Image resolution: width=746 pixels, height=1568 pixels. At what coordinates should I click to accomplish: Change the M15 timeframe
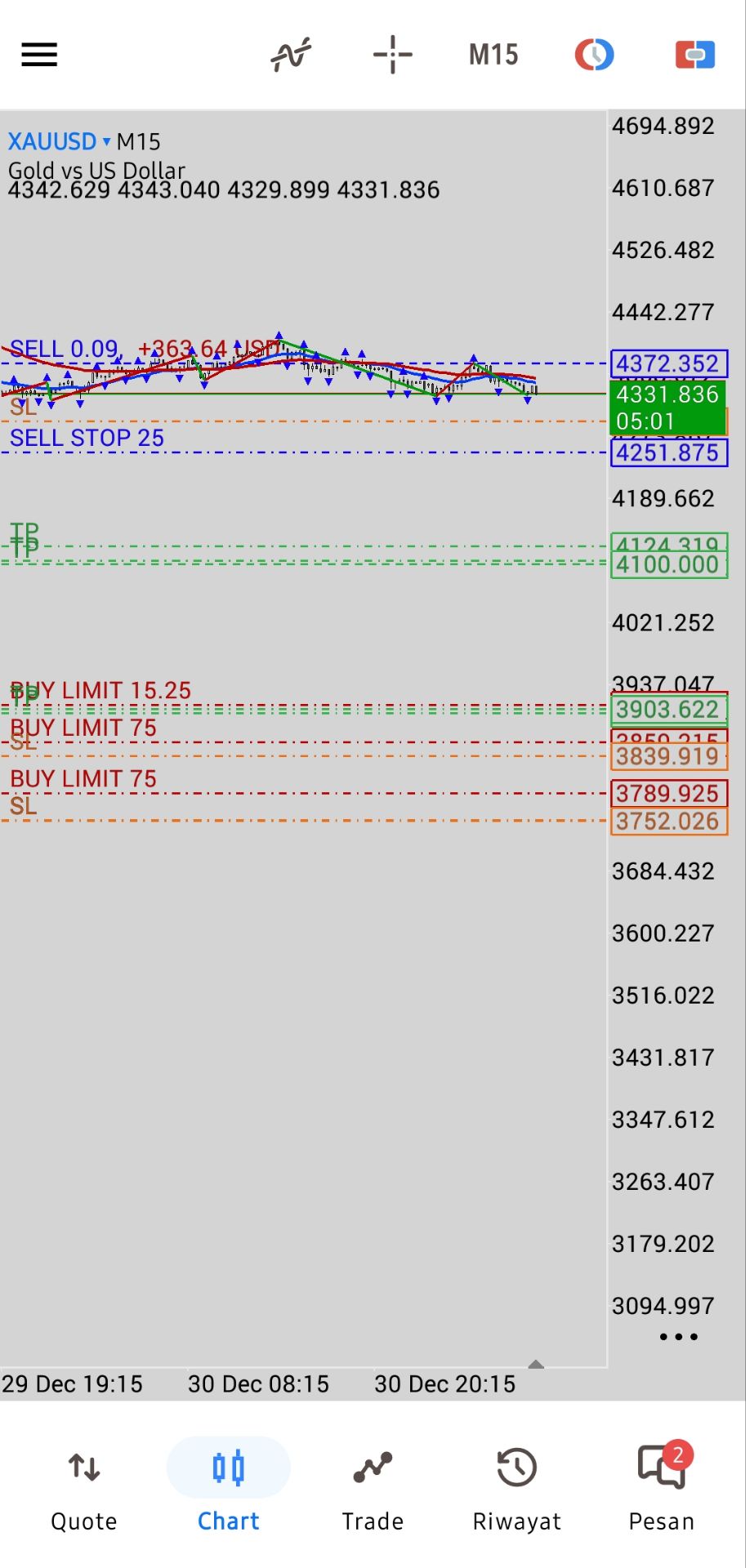[x=494, y=55]
